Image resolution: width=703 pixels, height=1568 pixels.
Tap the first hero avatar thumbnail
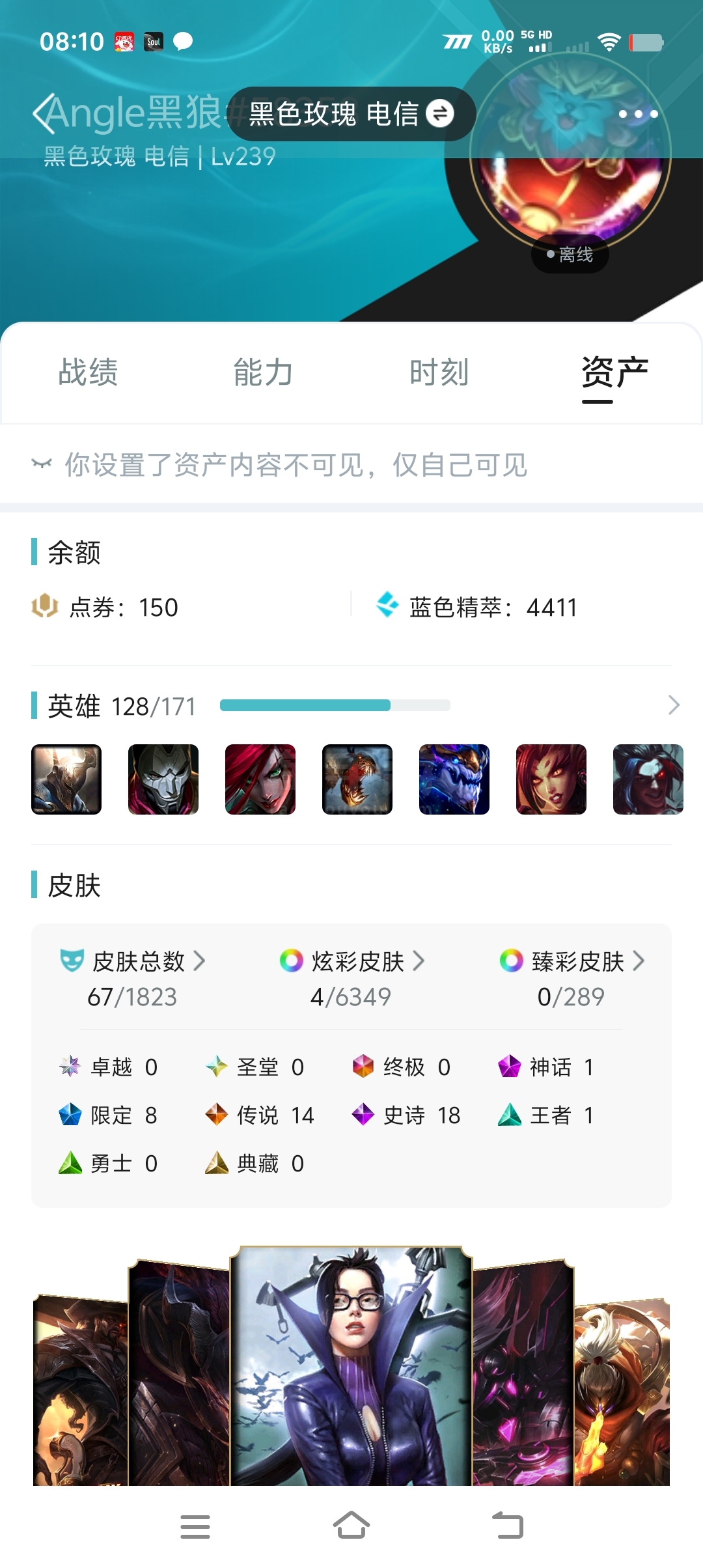(x=66, y=779)
